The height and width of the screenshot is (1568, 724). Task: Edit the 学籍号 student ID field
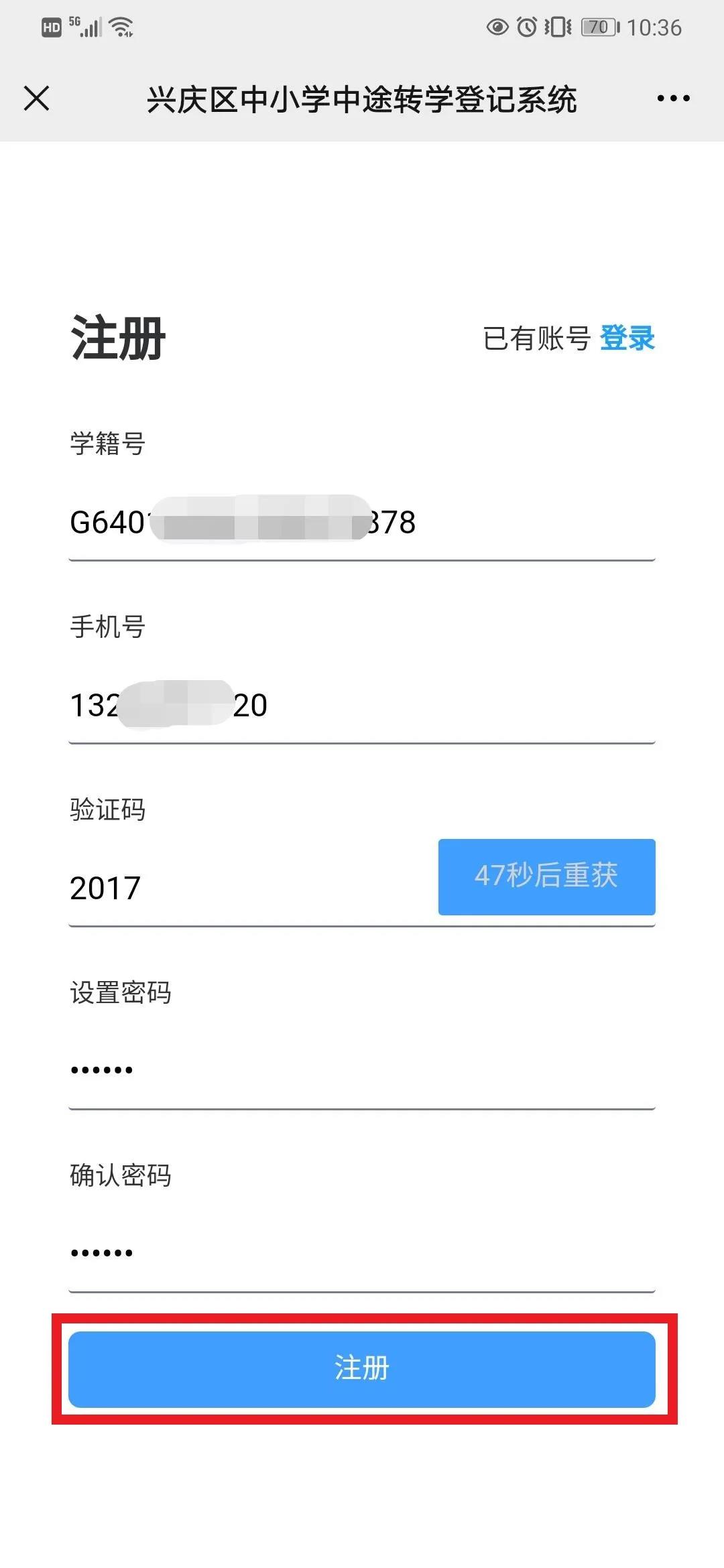tap(362, 523)
